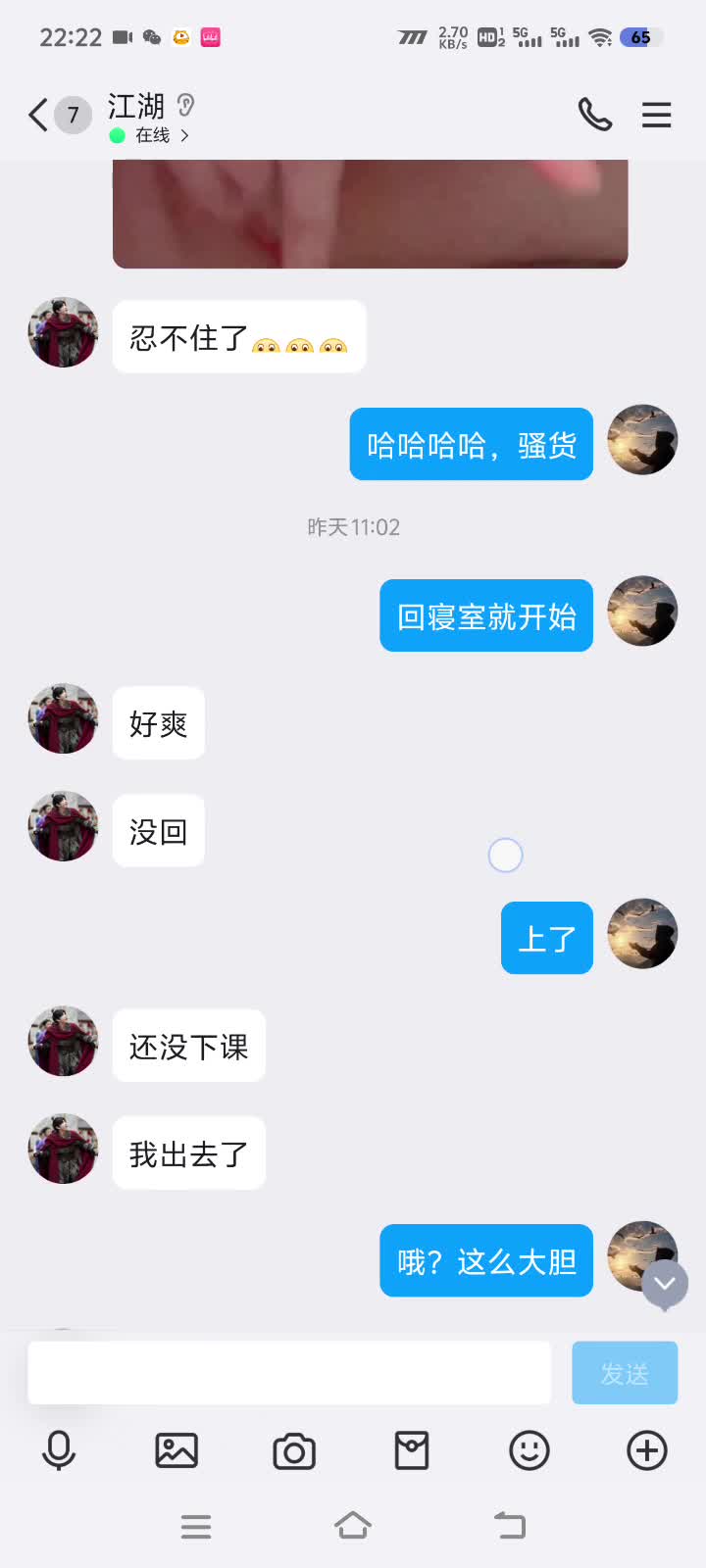Go to the system home screen
This screenshot has width=706, height=1568.
tap(353, 1526)
